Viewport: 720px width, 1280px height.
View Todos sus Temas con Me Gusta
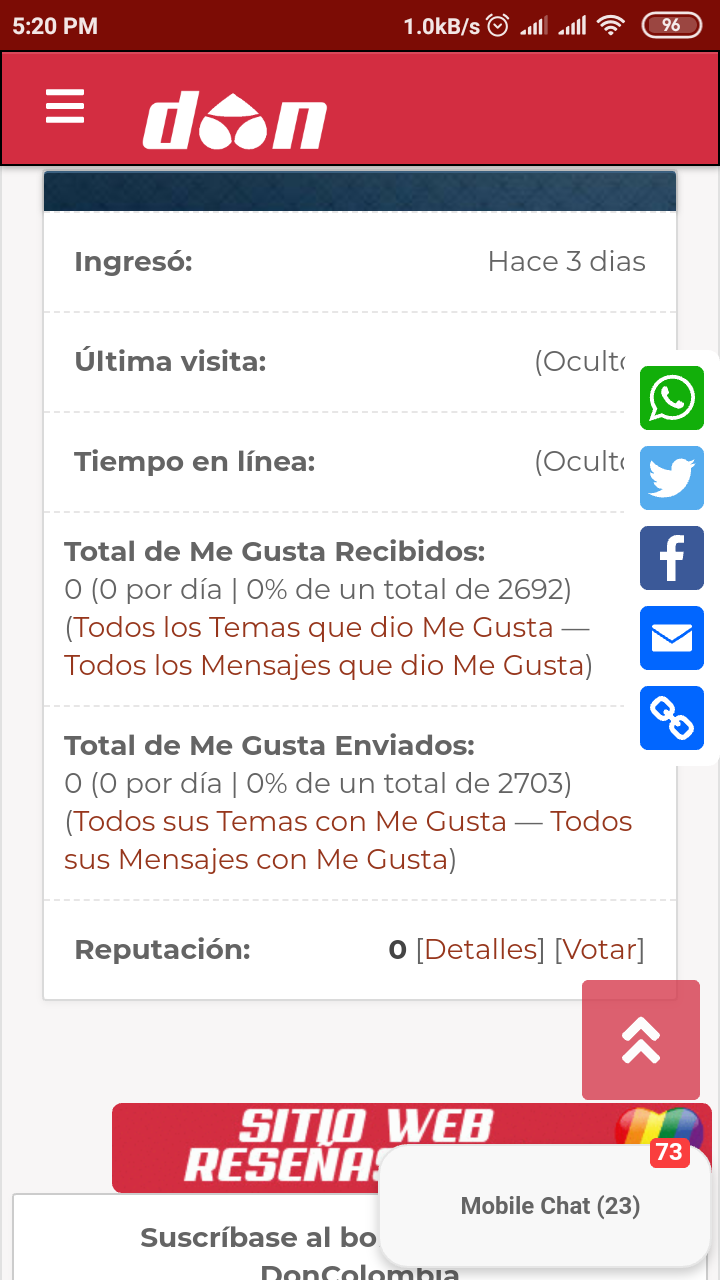[x=290, y=822]
